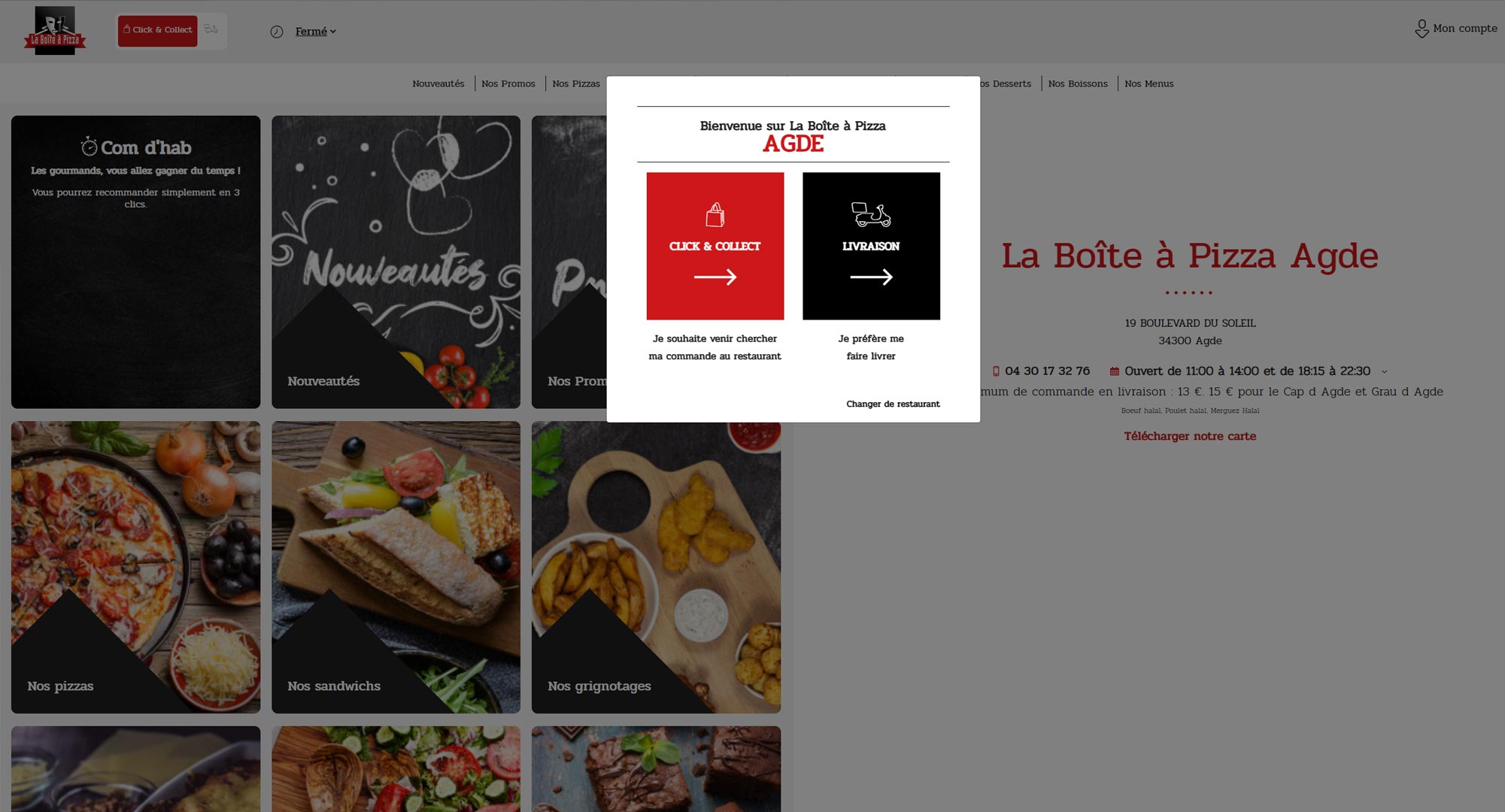Open Mon compte account menu
Screen dimensions: 1505x812
(x=1456, y=29)
